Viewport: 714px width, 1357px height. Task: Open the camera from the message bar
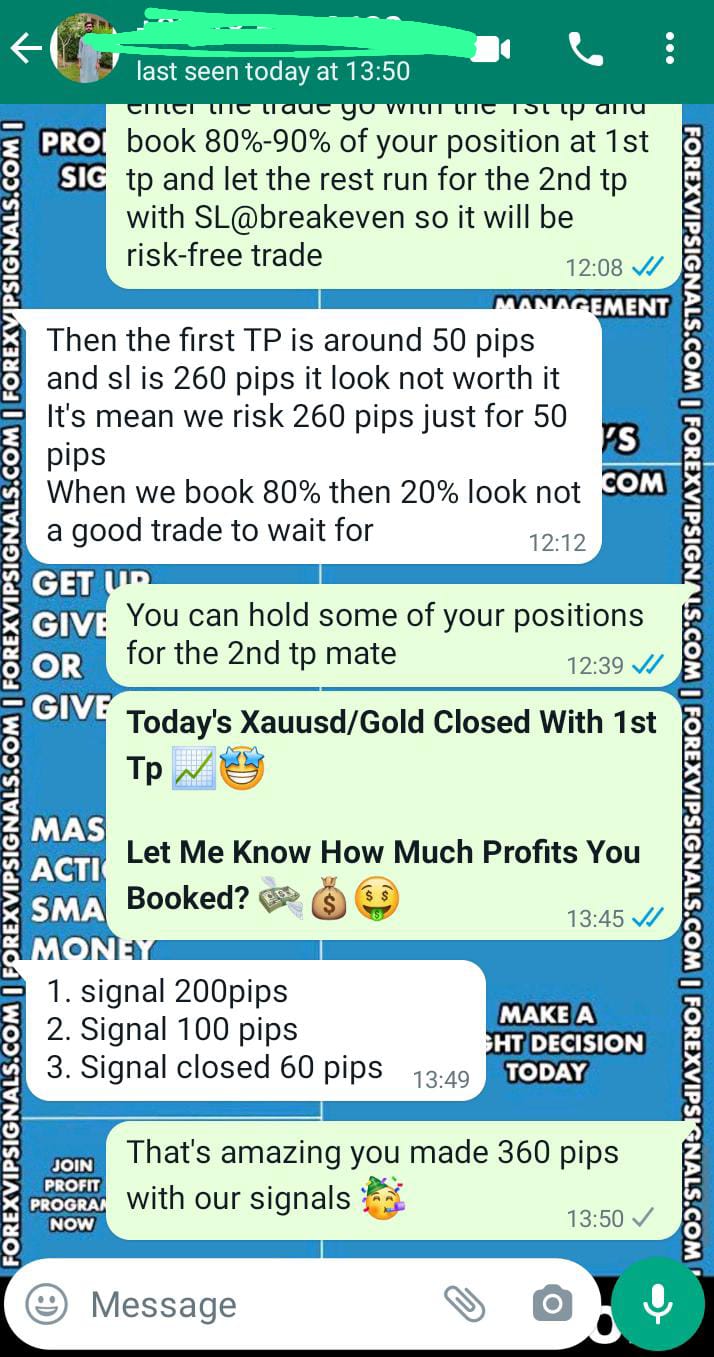pos(552,1304)
